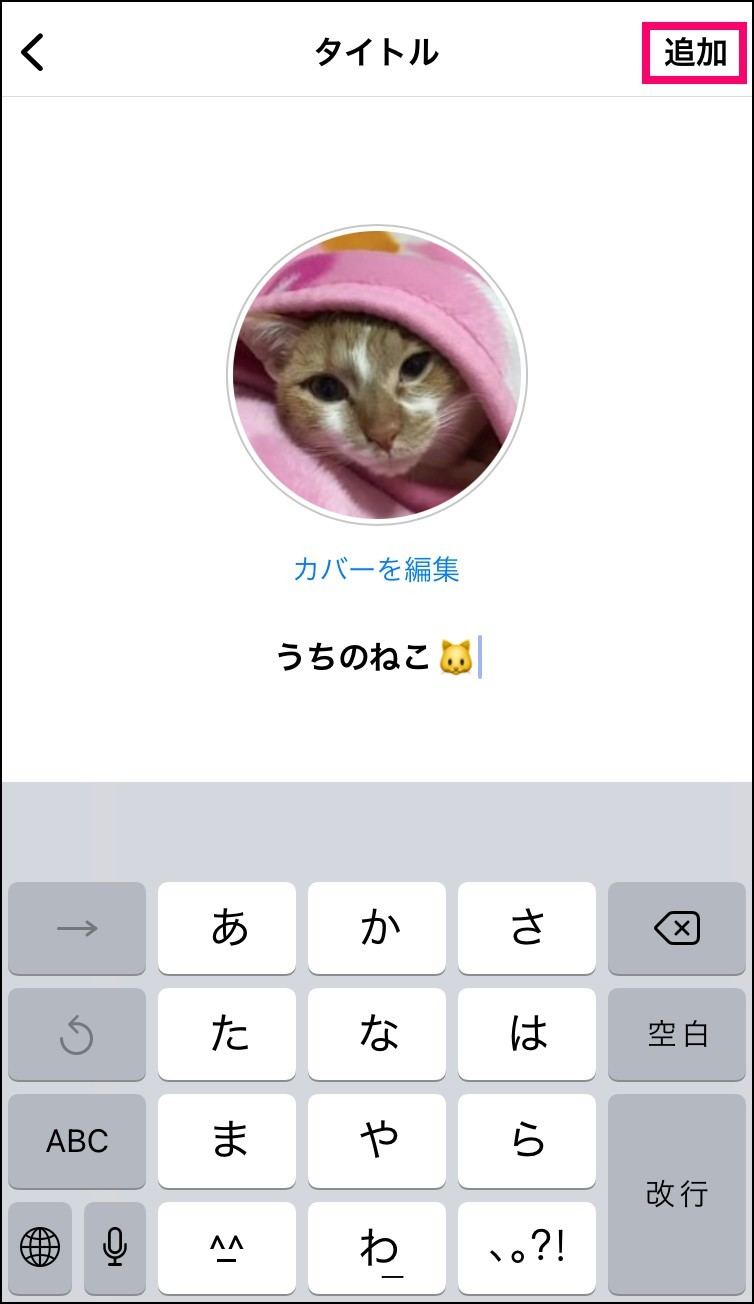Start dictation with the microphone key
Screen dimensions: 754x1304
click(115, 1247)
